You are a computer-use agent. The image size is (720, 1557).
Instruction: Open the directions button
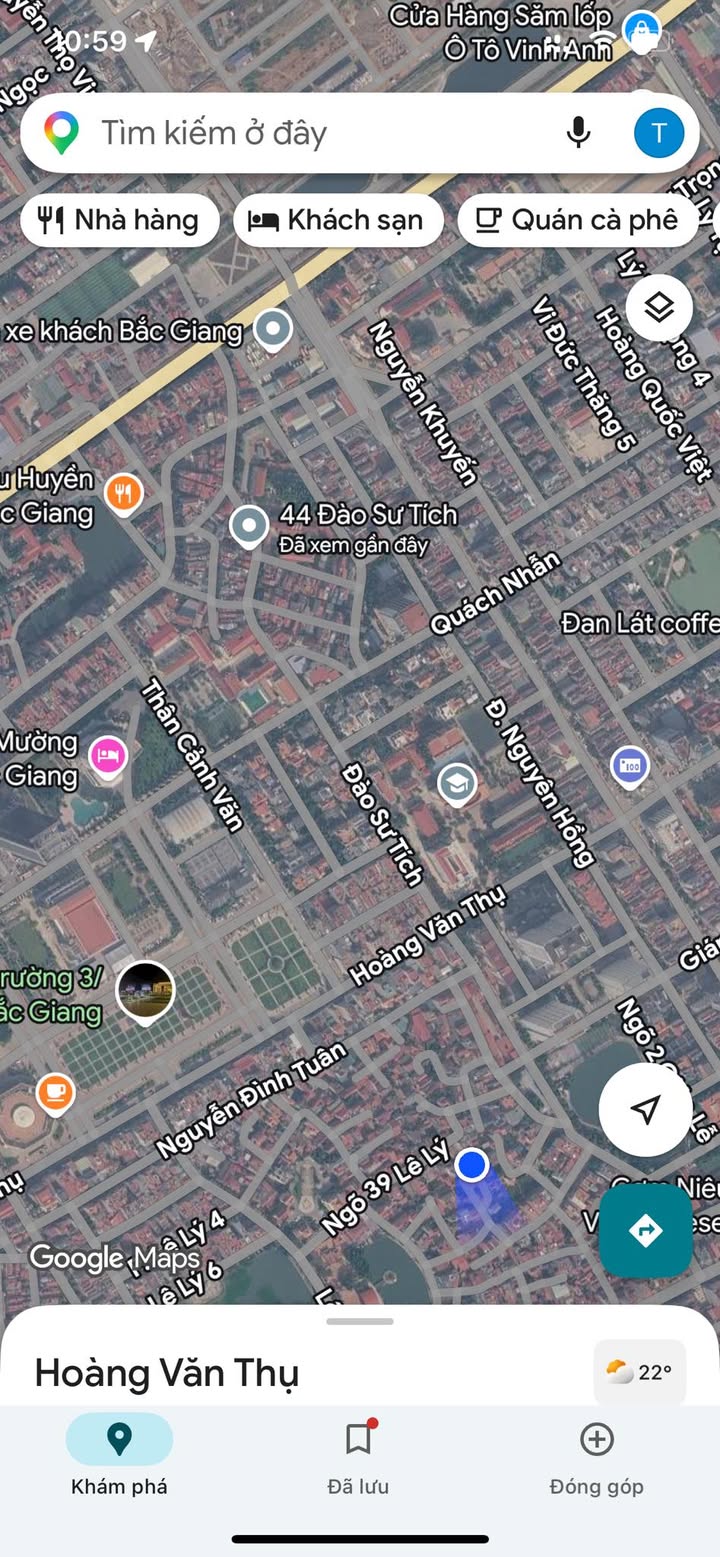click(645, 1230)
